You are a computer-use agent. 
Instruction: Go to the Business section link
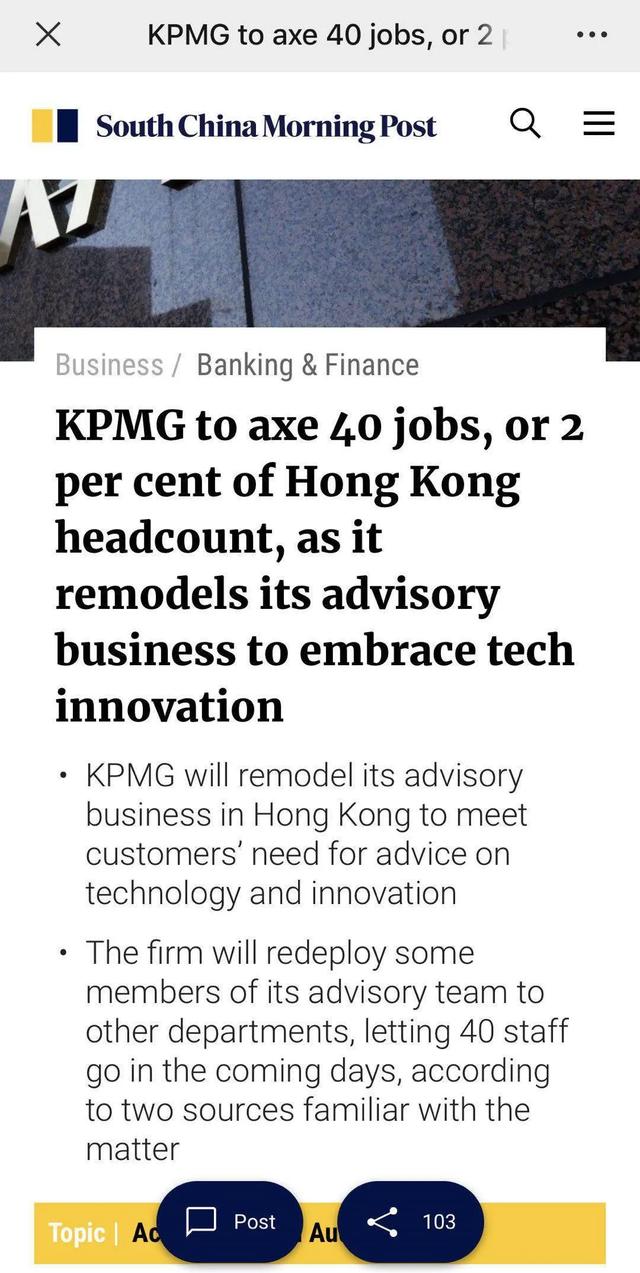click(x=109, y=365)
